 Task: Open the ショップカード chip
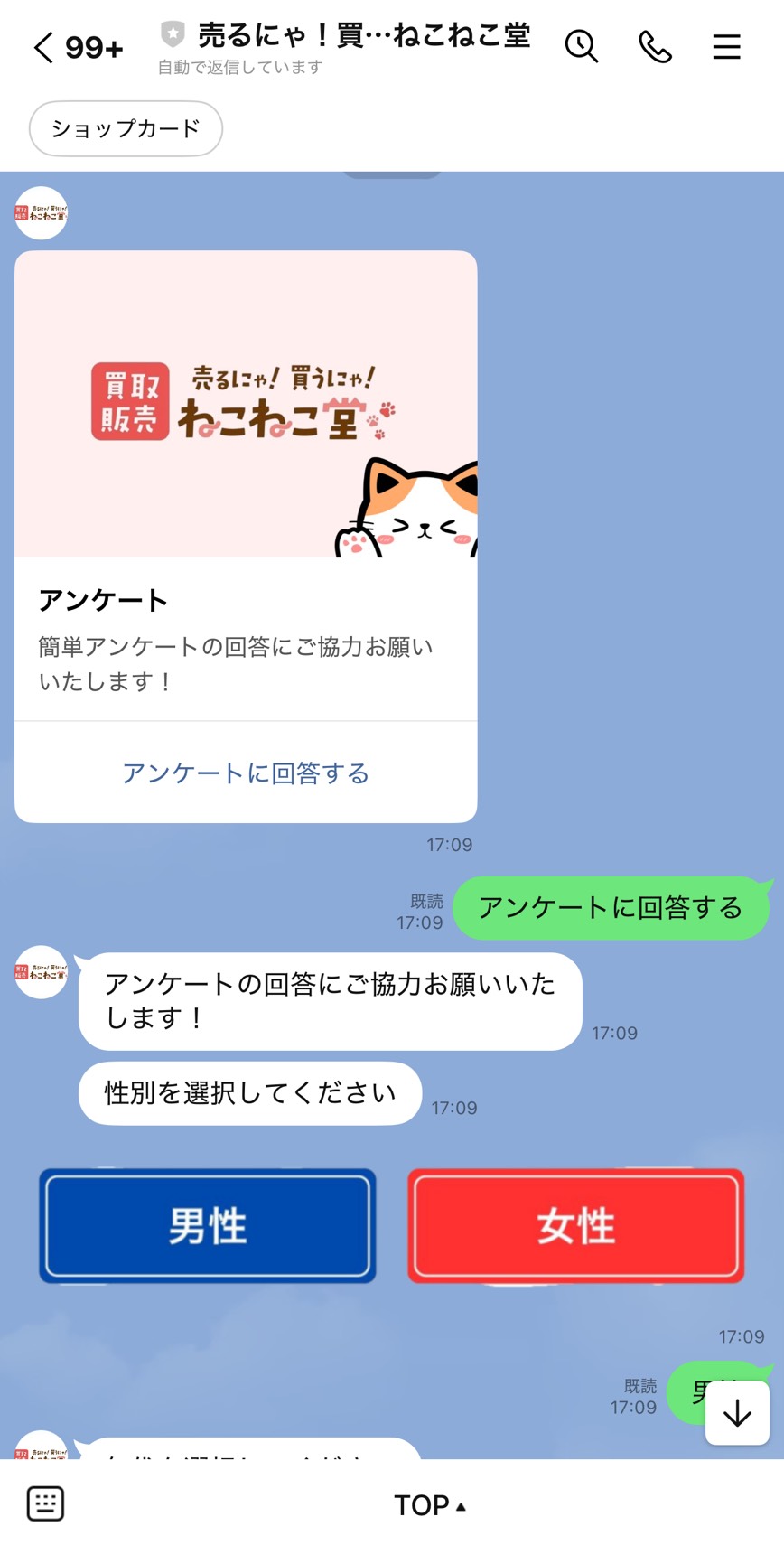(x=126, y=128)
